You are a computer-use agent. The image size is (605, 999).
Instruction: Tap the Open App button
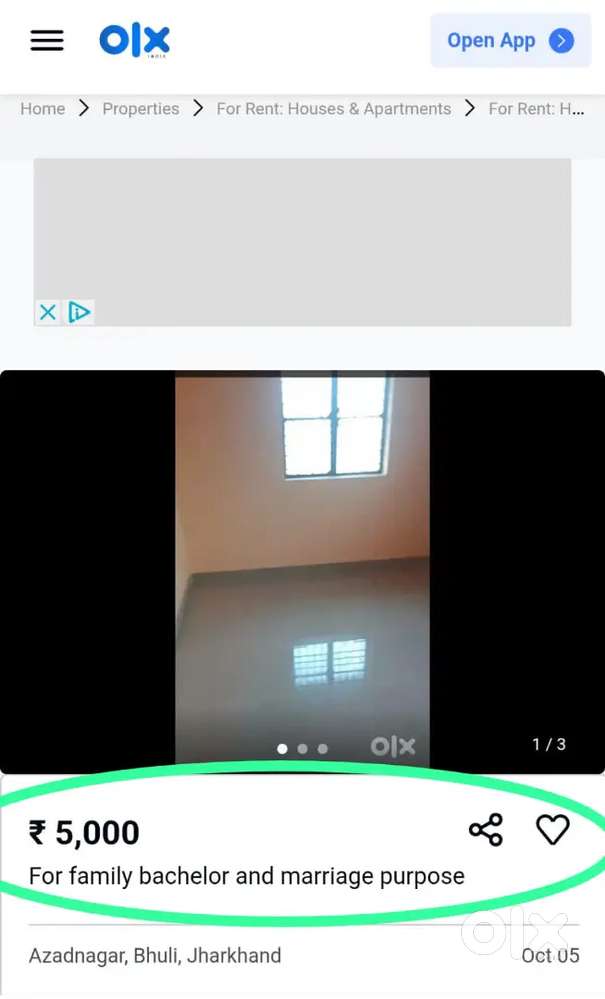(x=510, y=41)
